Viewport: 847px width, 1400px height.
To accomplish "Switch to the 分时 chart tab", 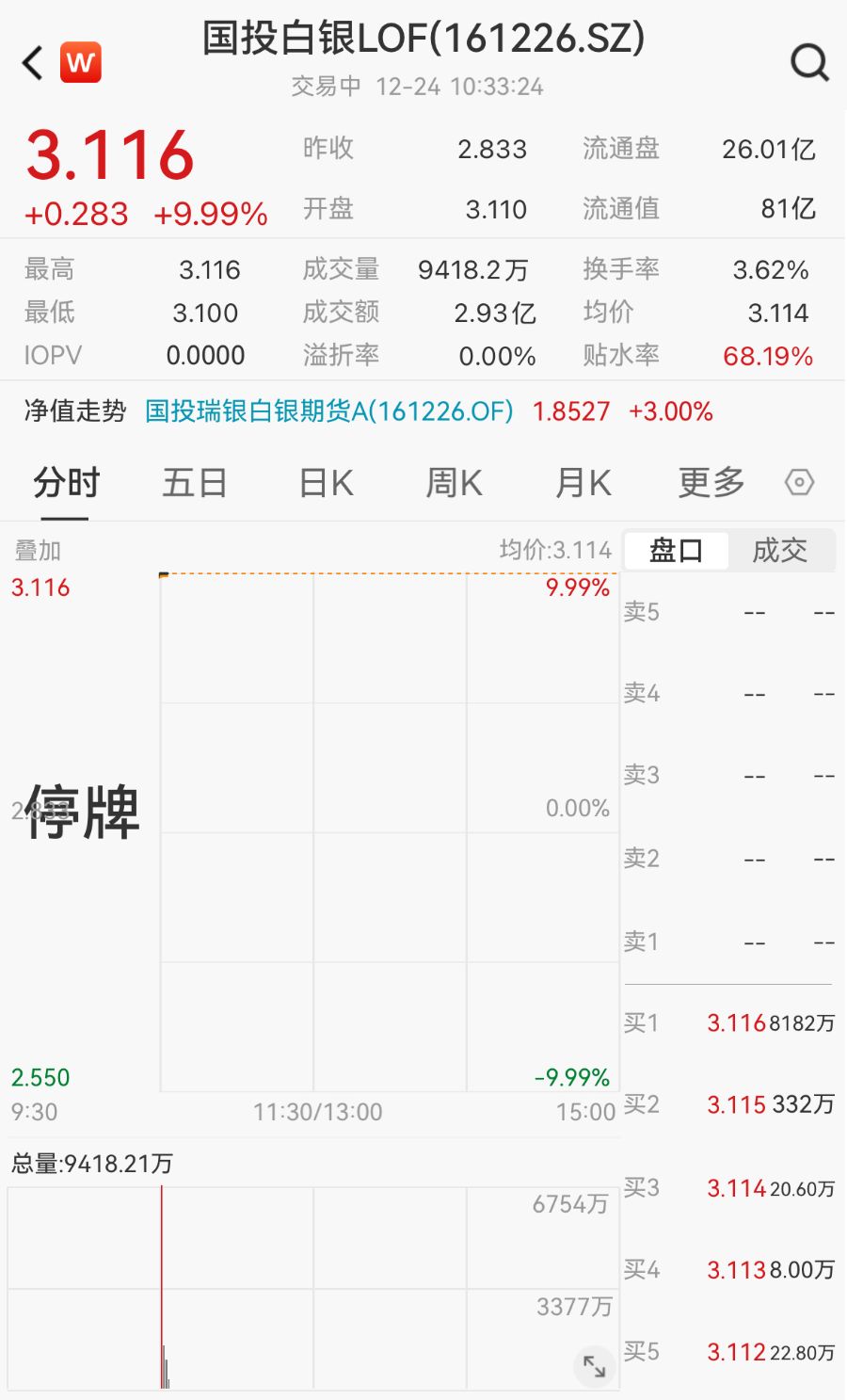I will [x=66, y=483].
